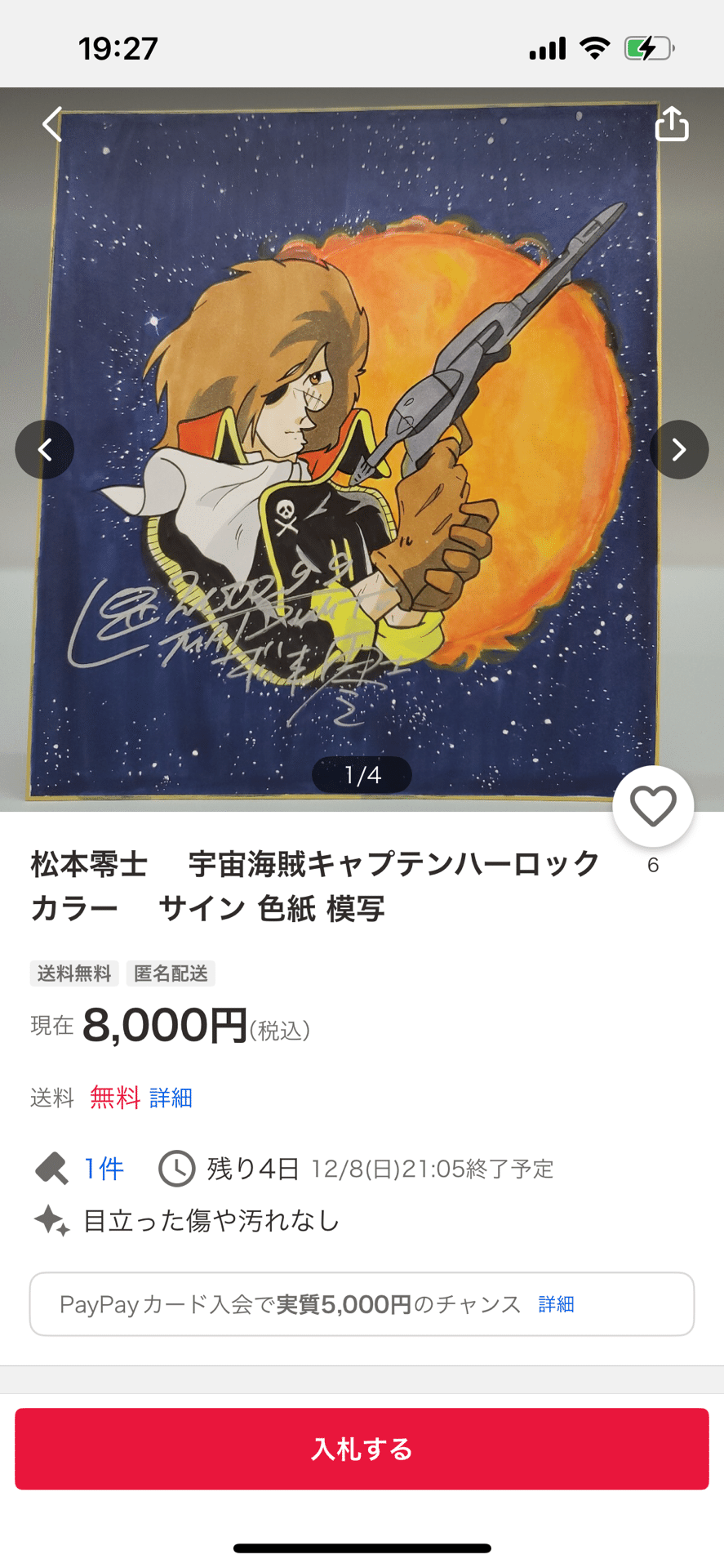The width and height of the screenshot is (724, 1568).
Task: Tap the back arrow to return
Action: click(51, 124)
